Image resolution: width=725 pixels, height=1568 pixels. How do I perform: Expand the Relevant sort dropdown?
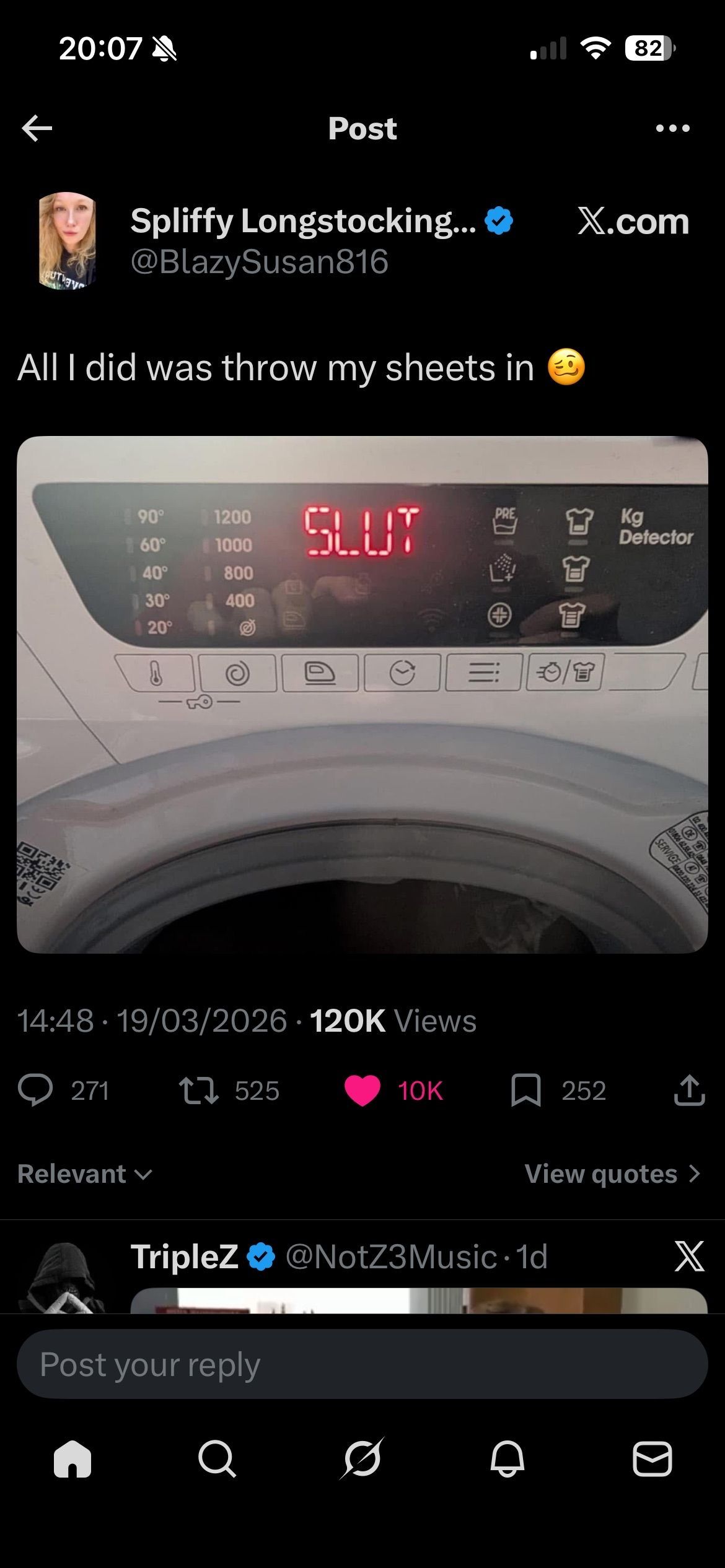click(x=85, y=1174)
